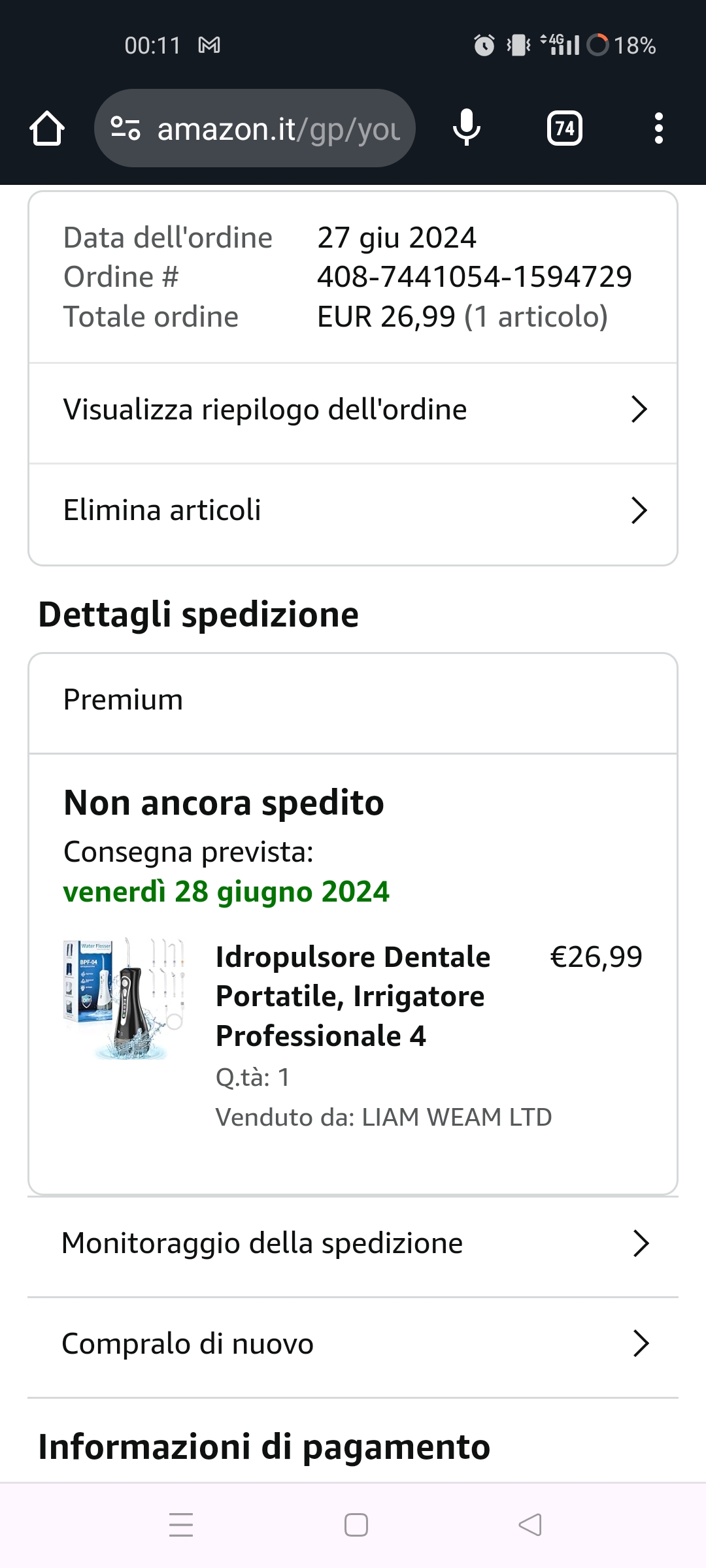Start voice search with the microphone
The width and height of the screenshot is (706, 1568).
pos(466,128)
